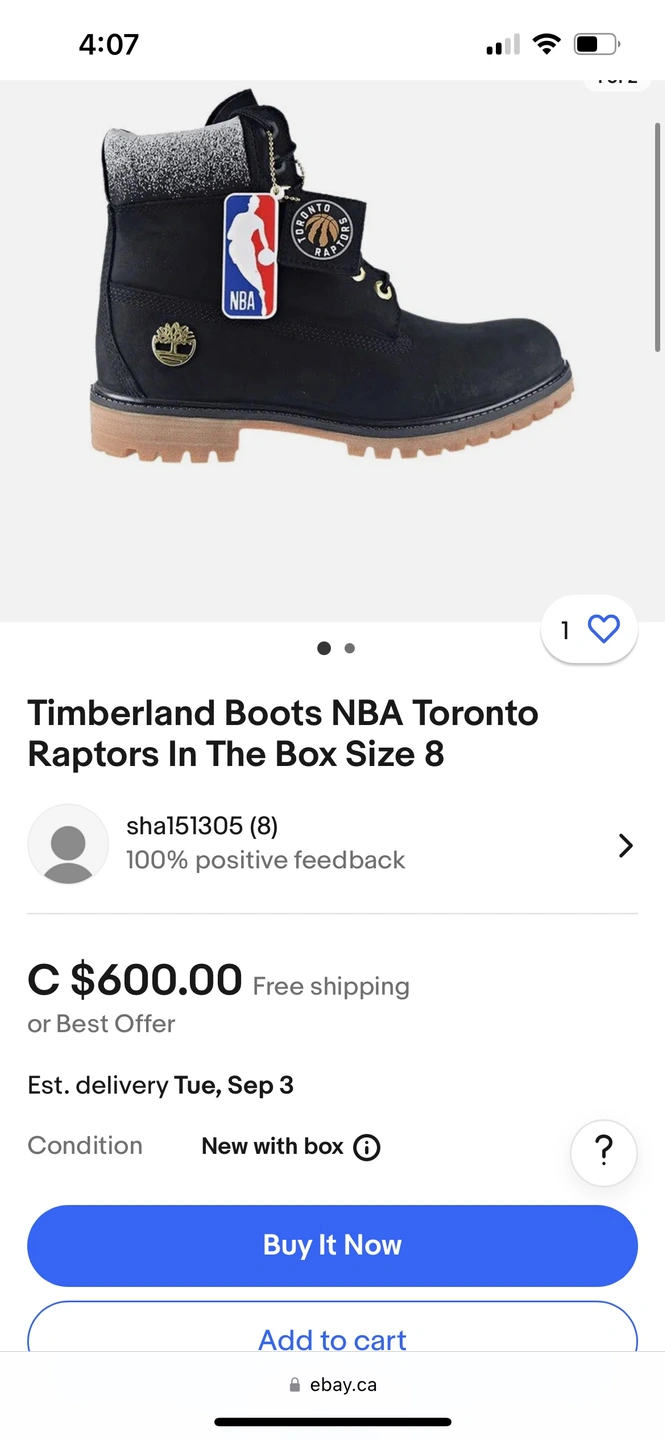This screenshot has width=665, height=1440.
Task: Tap the Buy It Now button
Action: point(332,1245)
